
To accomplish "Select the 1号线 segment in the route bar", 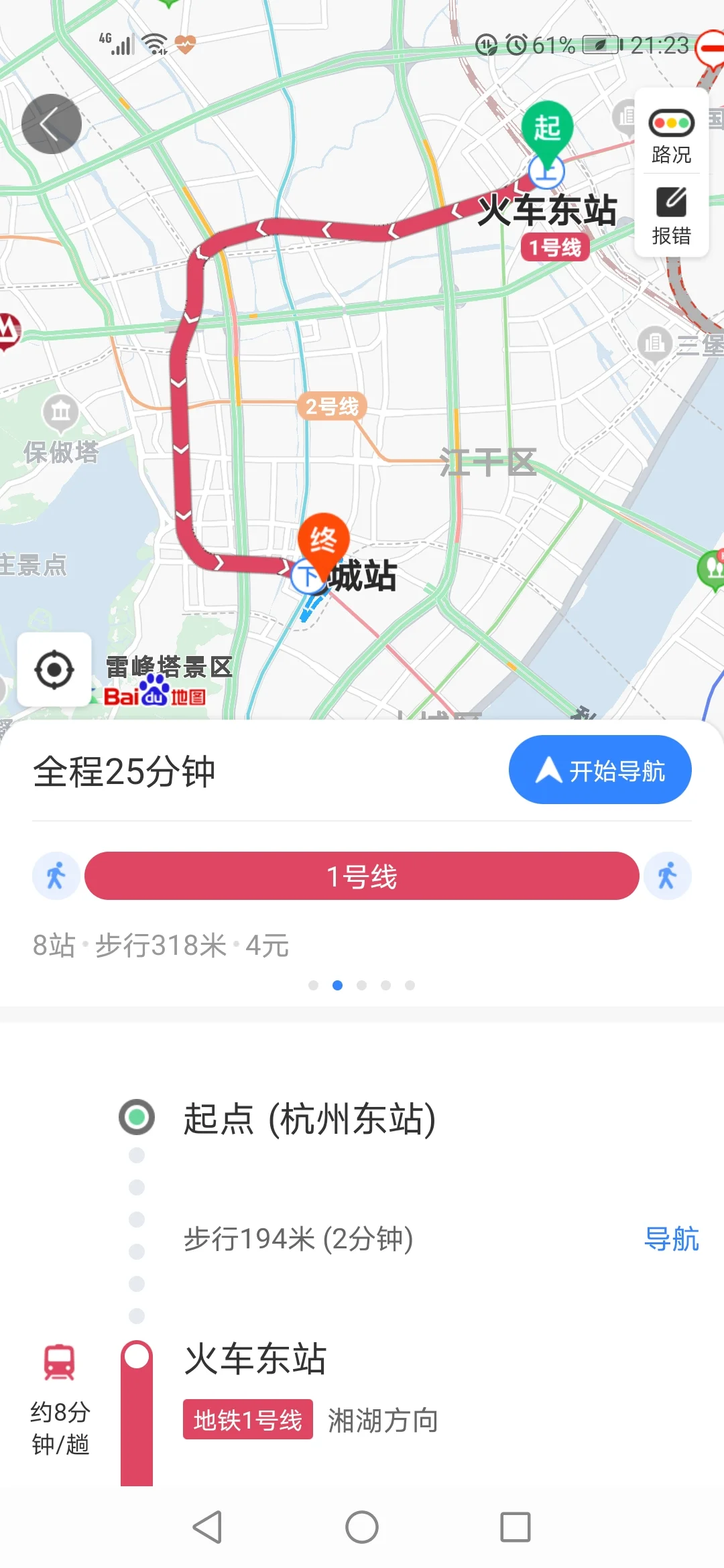I will click(362, 876).
